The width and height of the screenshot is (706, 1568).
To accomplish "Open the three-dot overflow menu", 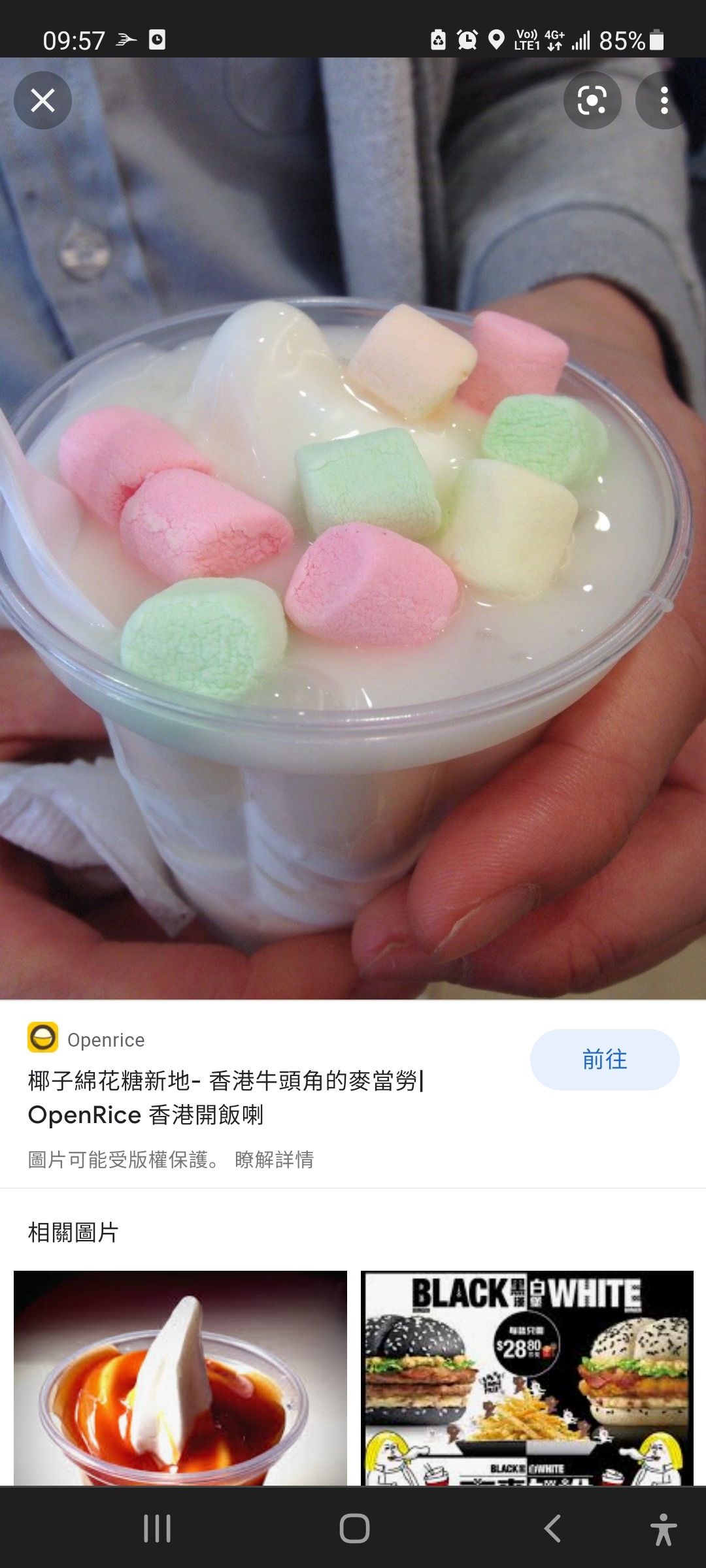I will point(664,101).
